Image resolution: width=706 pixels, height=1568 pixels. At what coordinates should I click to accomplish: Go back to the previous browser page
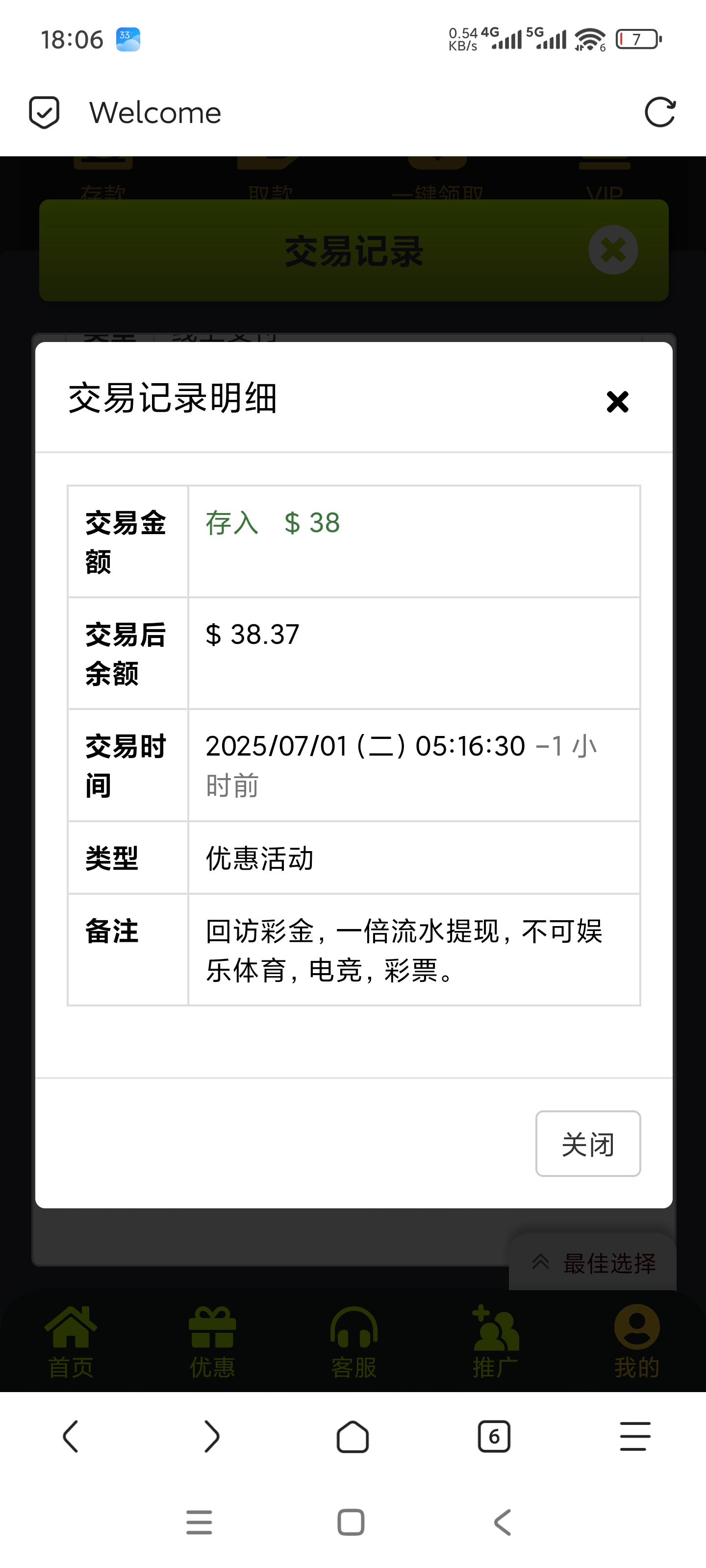[x=71, y=1437]
